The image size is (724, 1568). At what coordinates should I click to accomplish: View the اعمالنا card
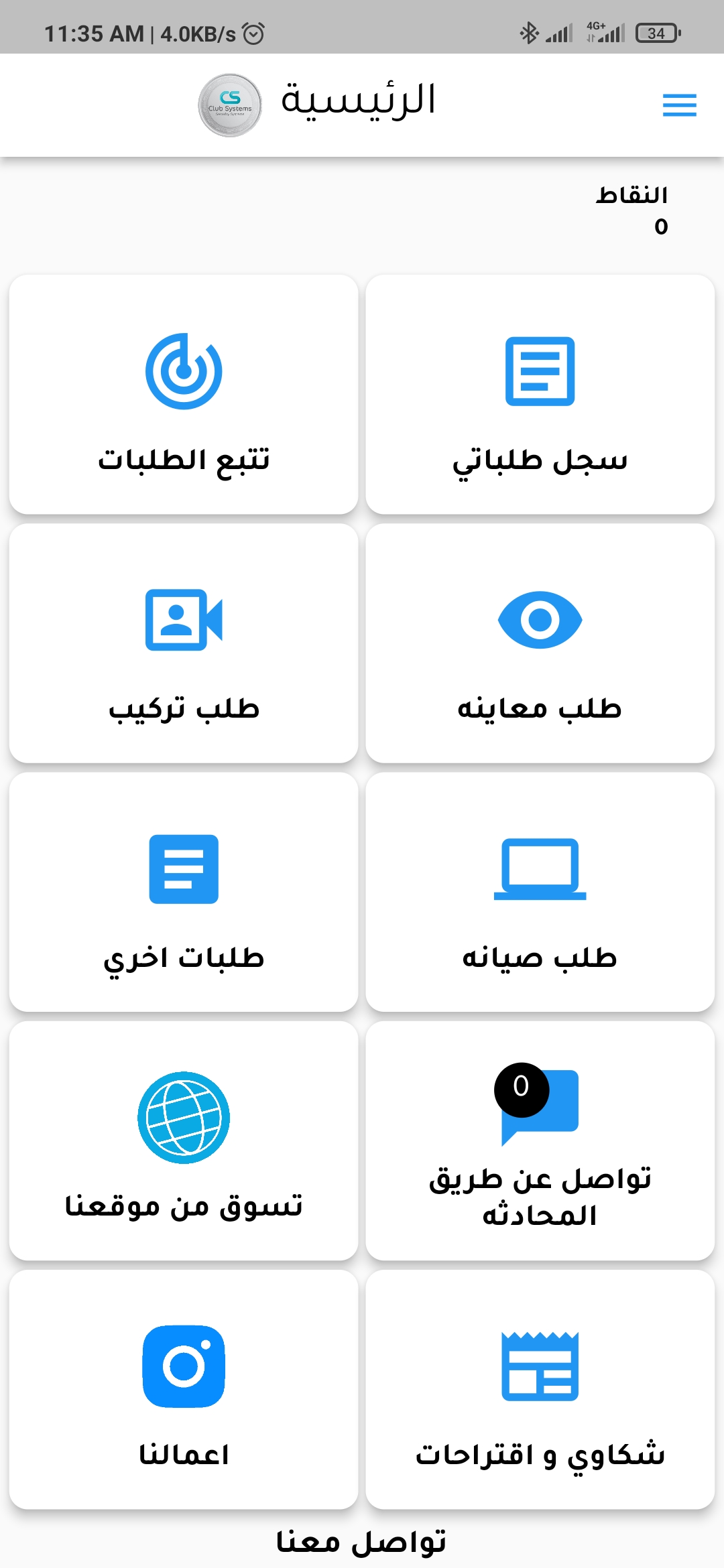184,1389
